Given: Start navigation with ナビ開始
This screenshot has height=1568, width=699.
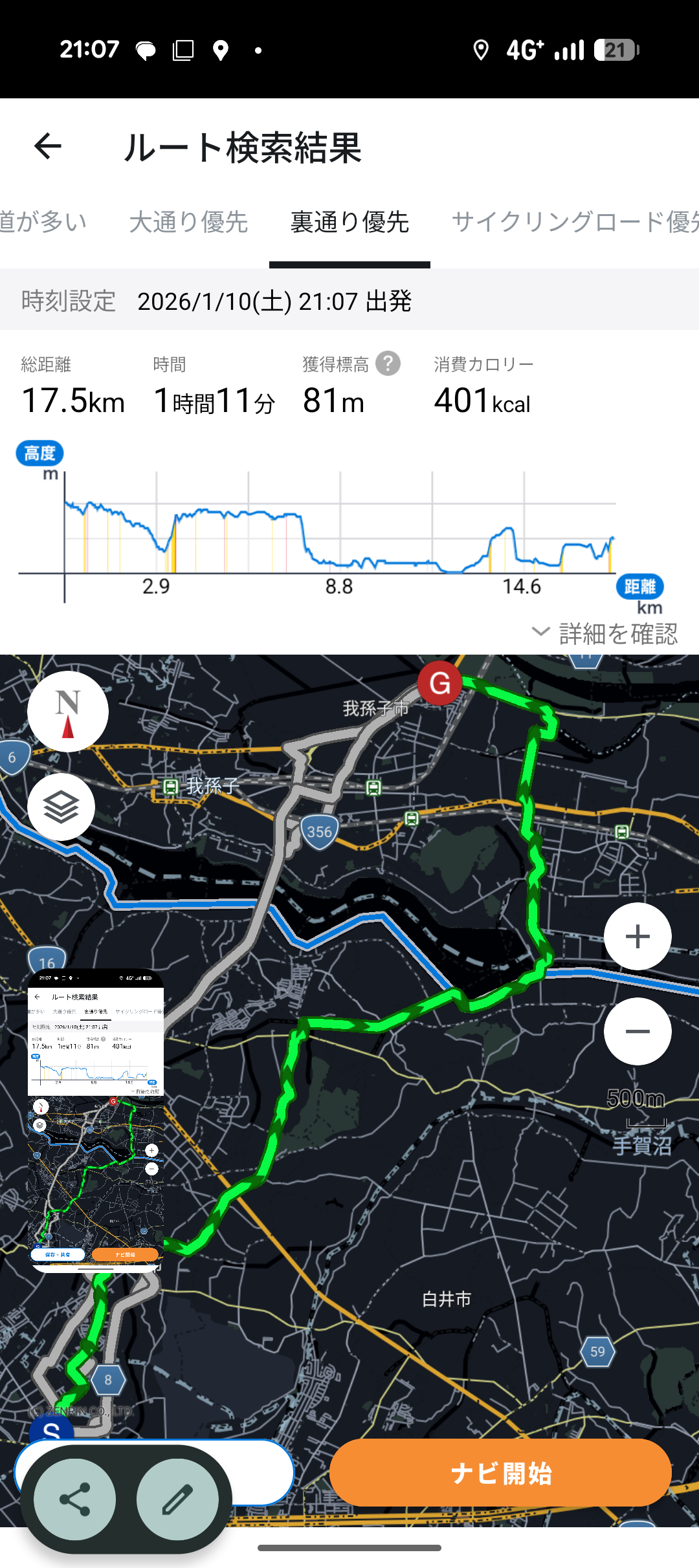Looking at the screenshot, I should 500,1473.
